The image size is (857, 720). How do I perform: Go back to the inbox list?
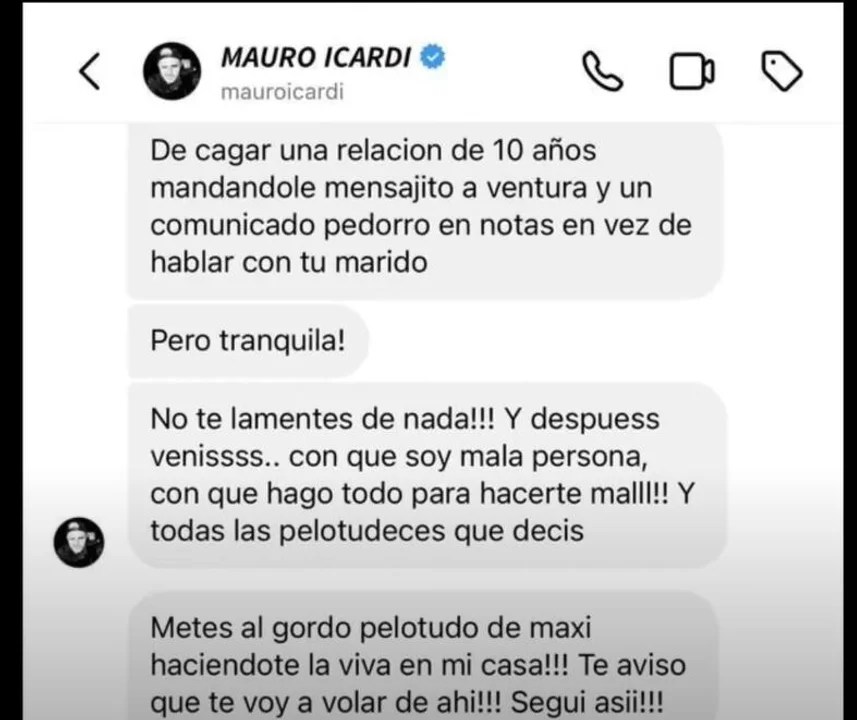tap(90, 71)
